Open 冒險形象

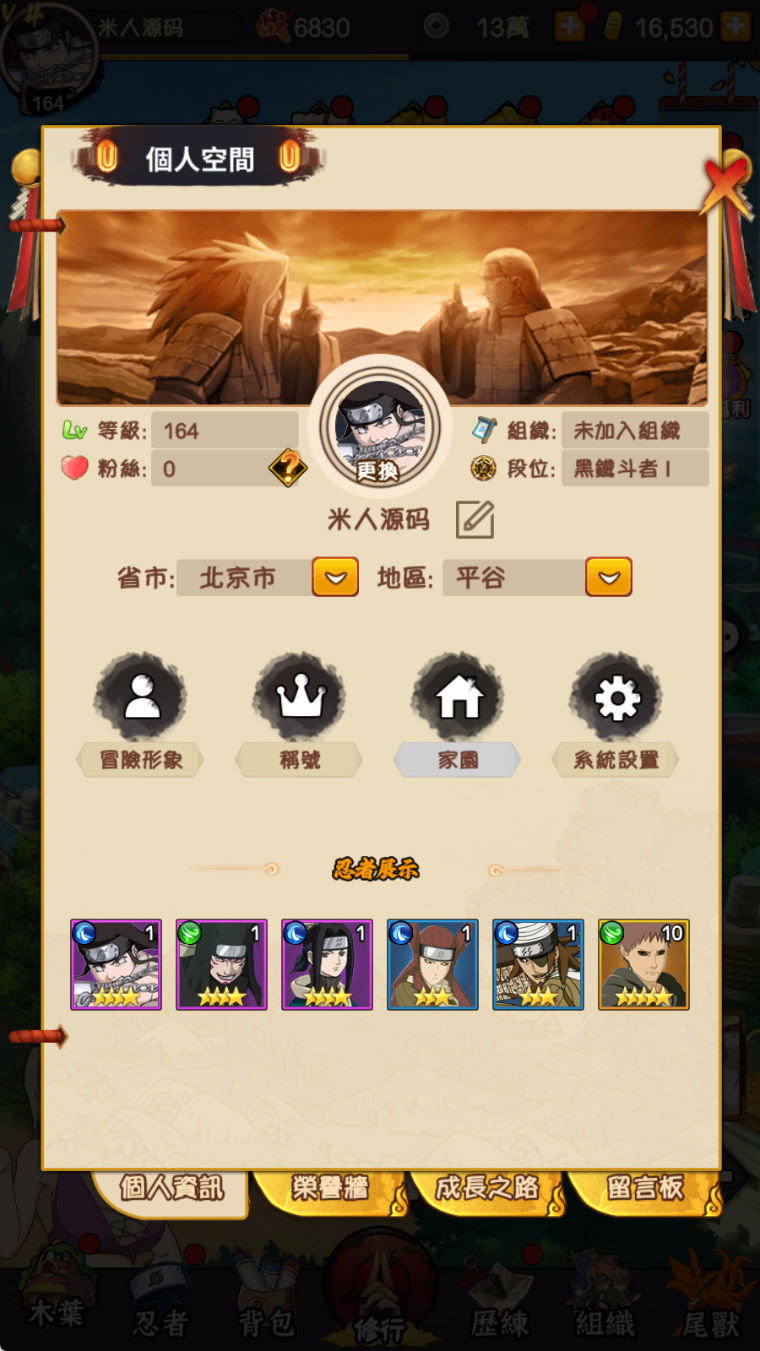pos(140,699)
